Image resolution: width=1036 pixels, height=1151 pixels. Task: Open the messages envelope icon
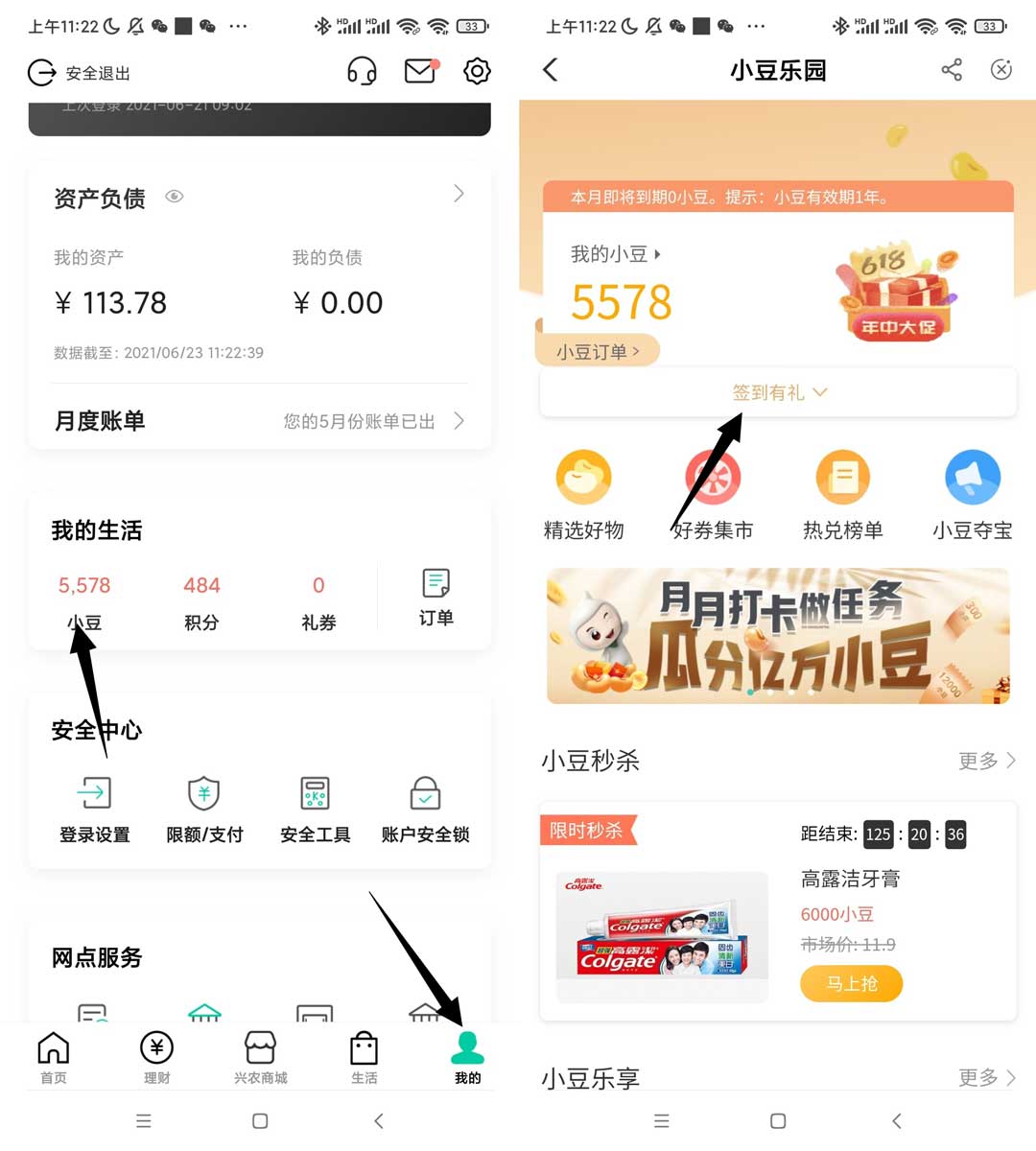click(x=420, y=71)
